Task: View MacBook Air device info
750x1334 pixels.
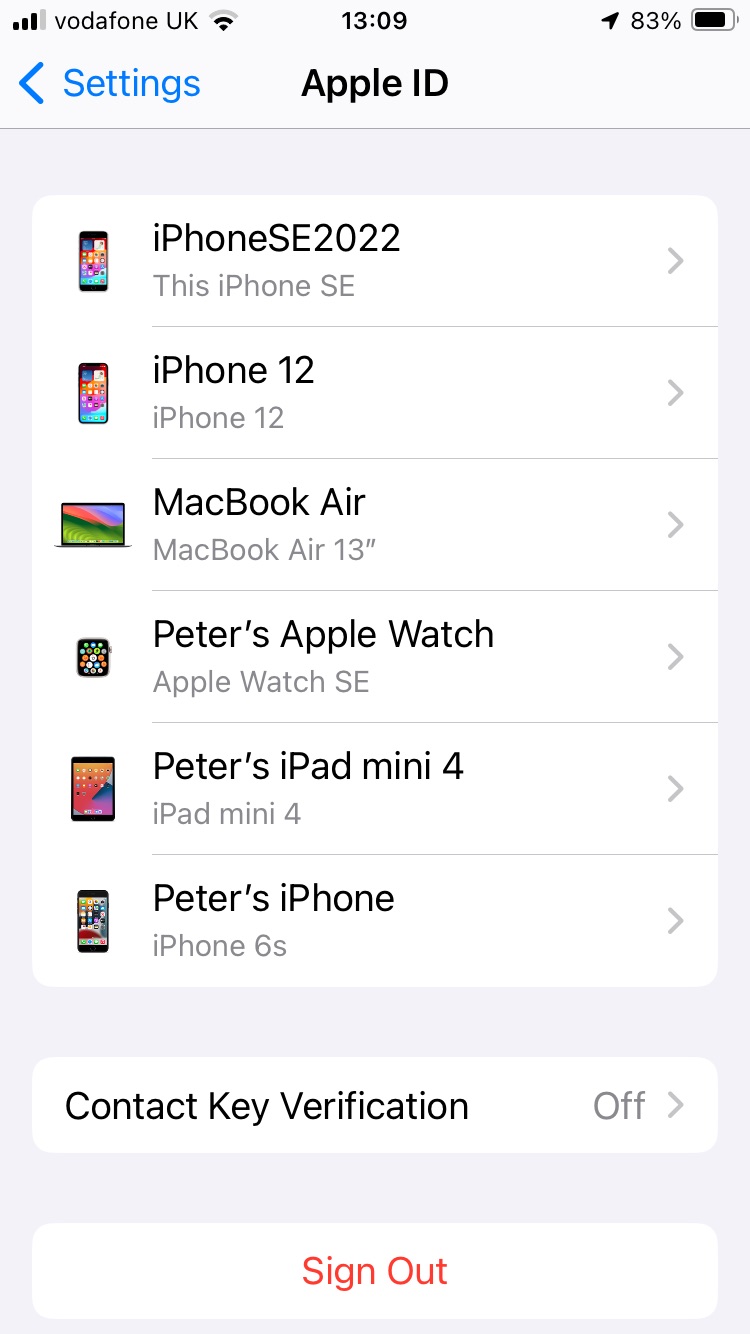Action: [375, 525]
